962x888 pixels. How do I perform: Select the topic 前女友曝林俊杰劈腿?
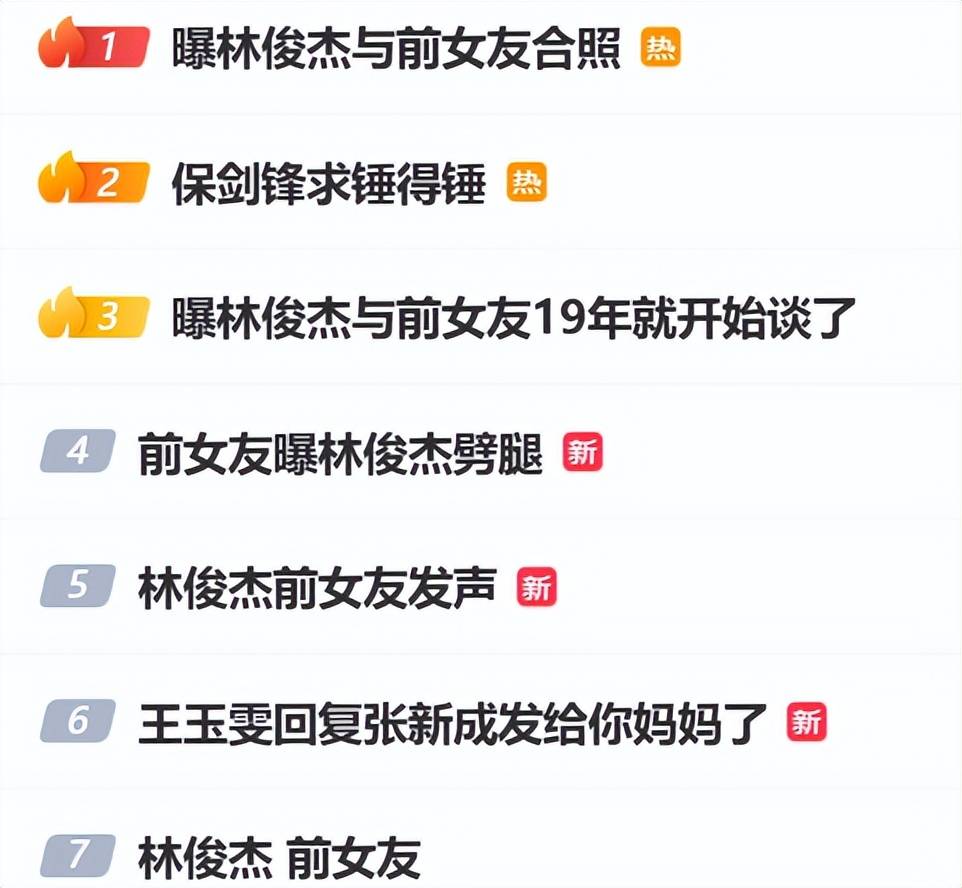point(340,455)
